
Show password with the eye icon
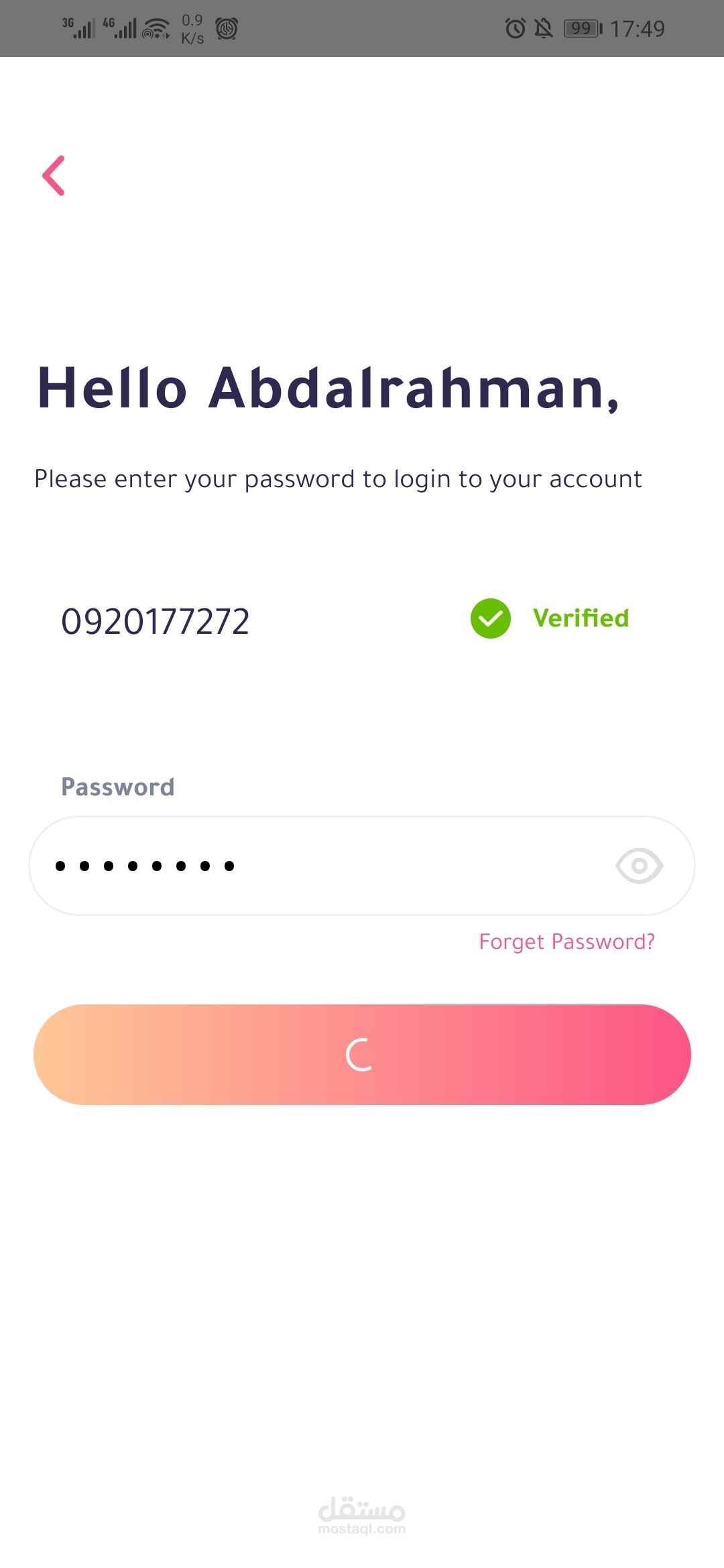pyautogui.click(x=639, y=866)
